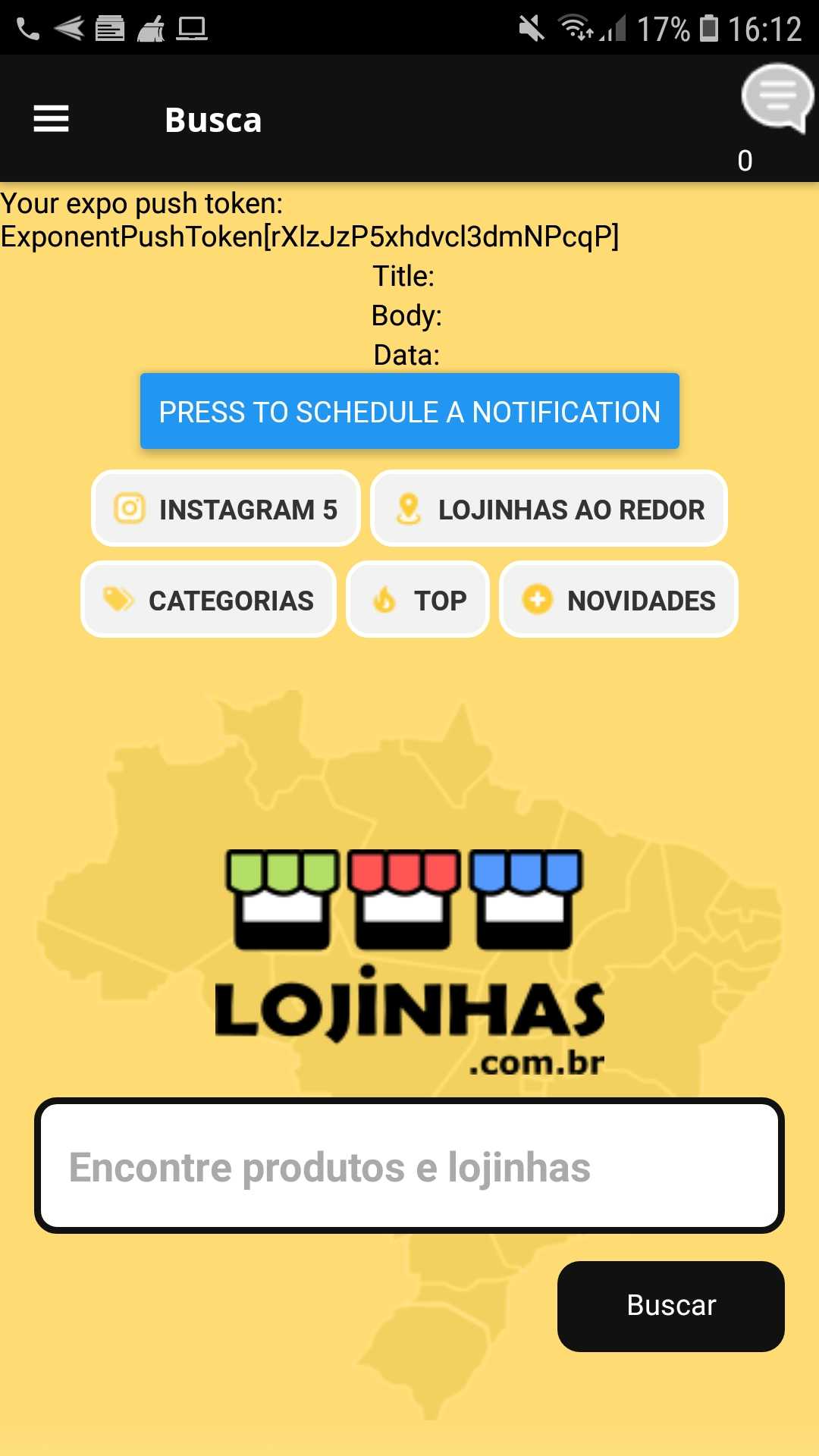
Task: Open the chat messages bubble icon
Action: pyautogui.click(x=777, y=99)
